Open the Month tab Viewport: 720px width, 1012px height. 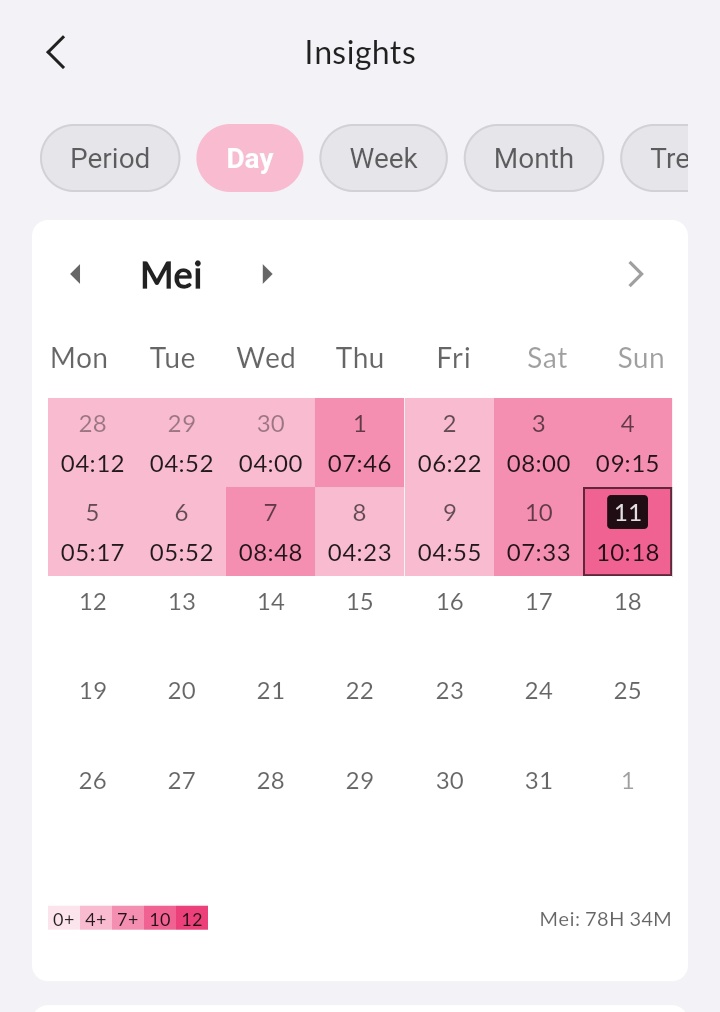(x=534, y=158)
